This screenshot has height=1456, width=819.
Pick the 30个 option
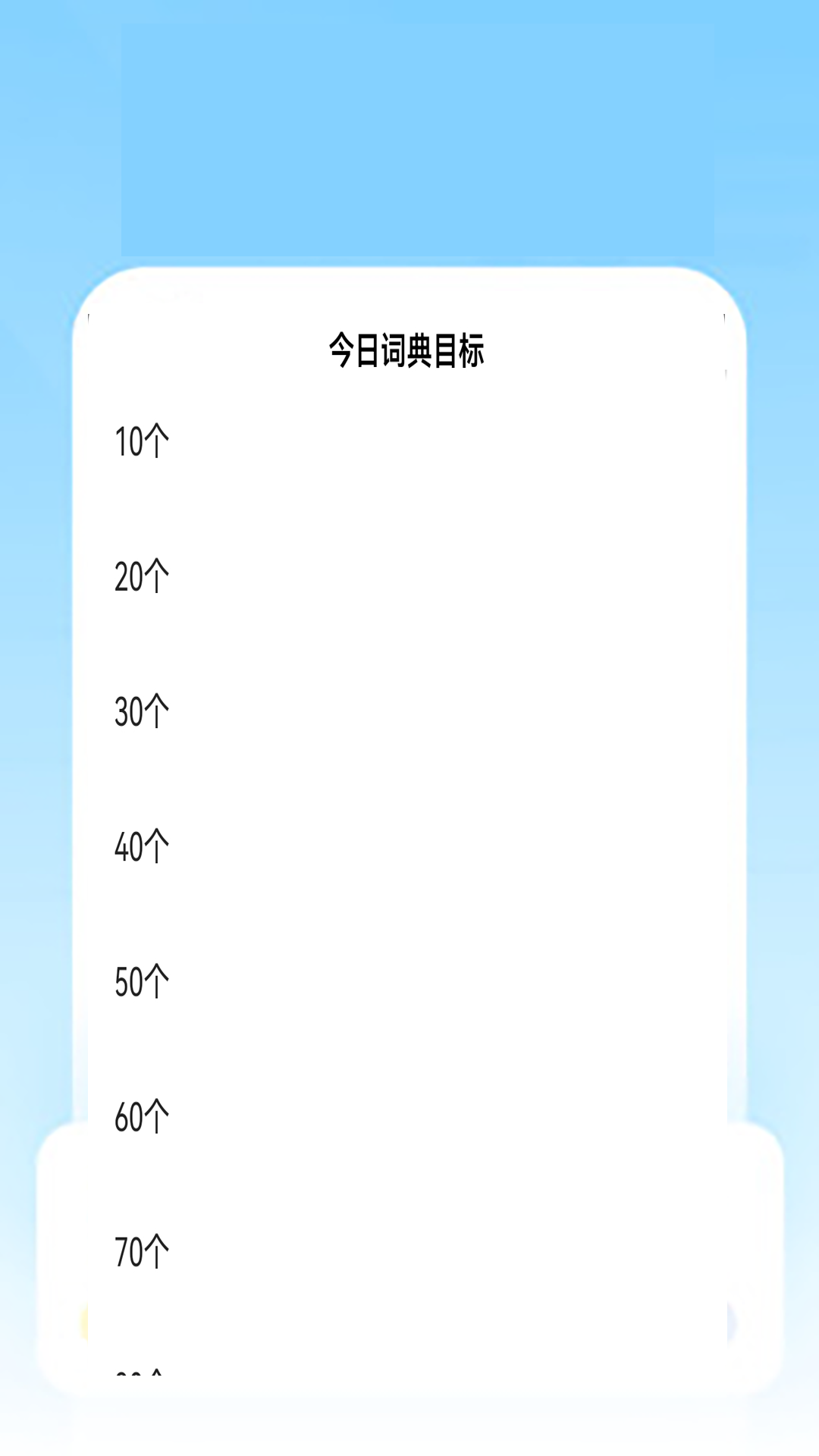142,711
